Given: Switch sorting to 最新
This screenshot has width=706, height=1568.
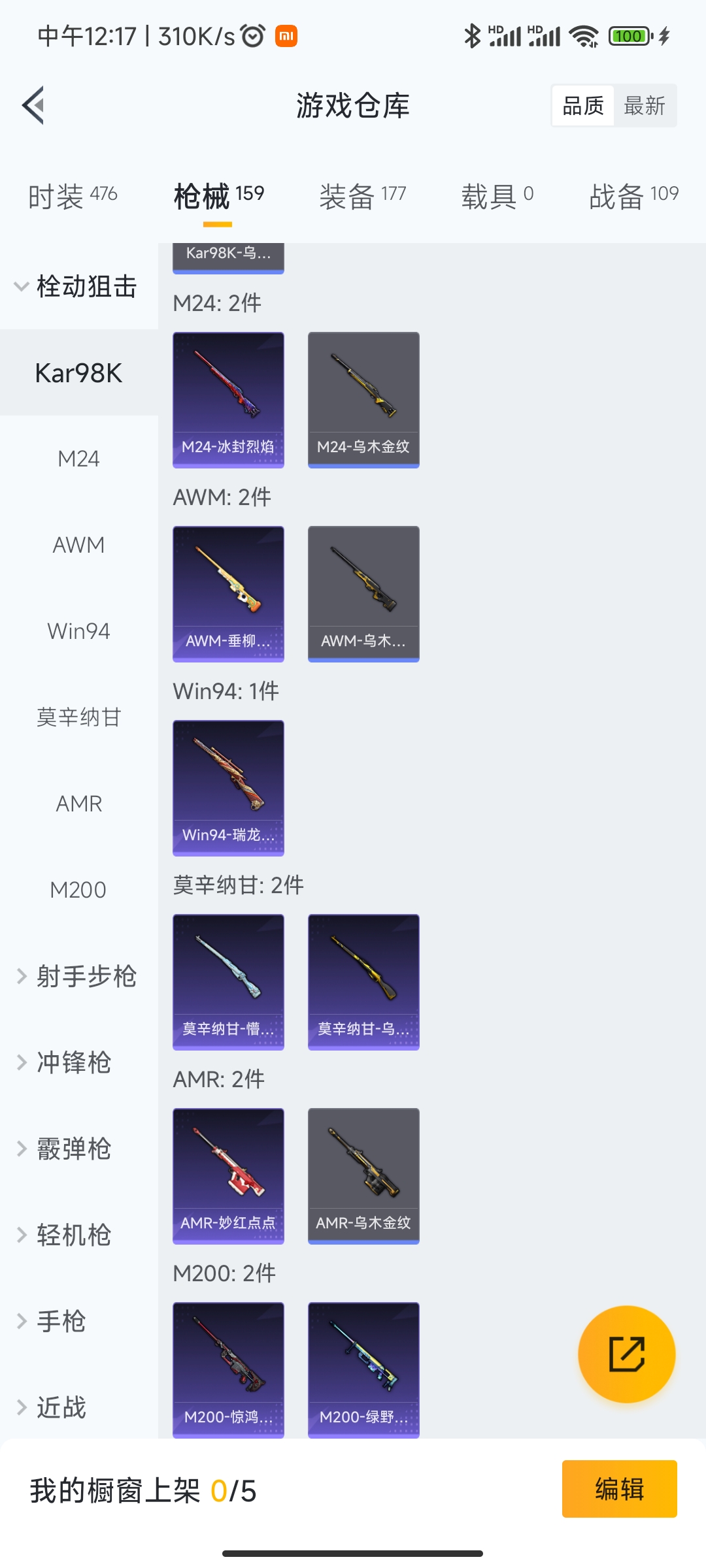Looking at the screenshot, I should coord(644,106).
